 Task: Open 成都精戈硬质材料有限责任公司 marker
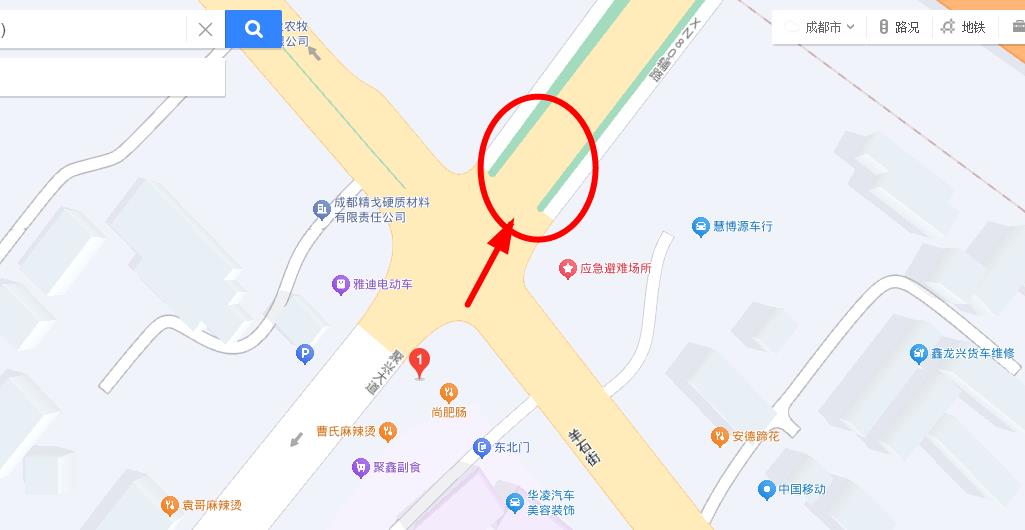(x=322, y=209)
